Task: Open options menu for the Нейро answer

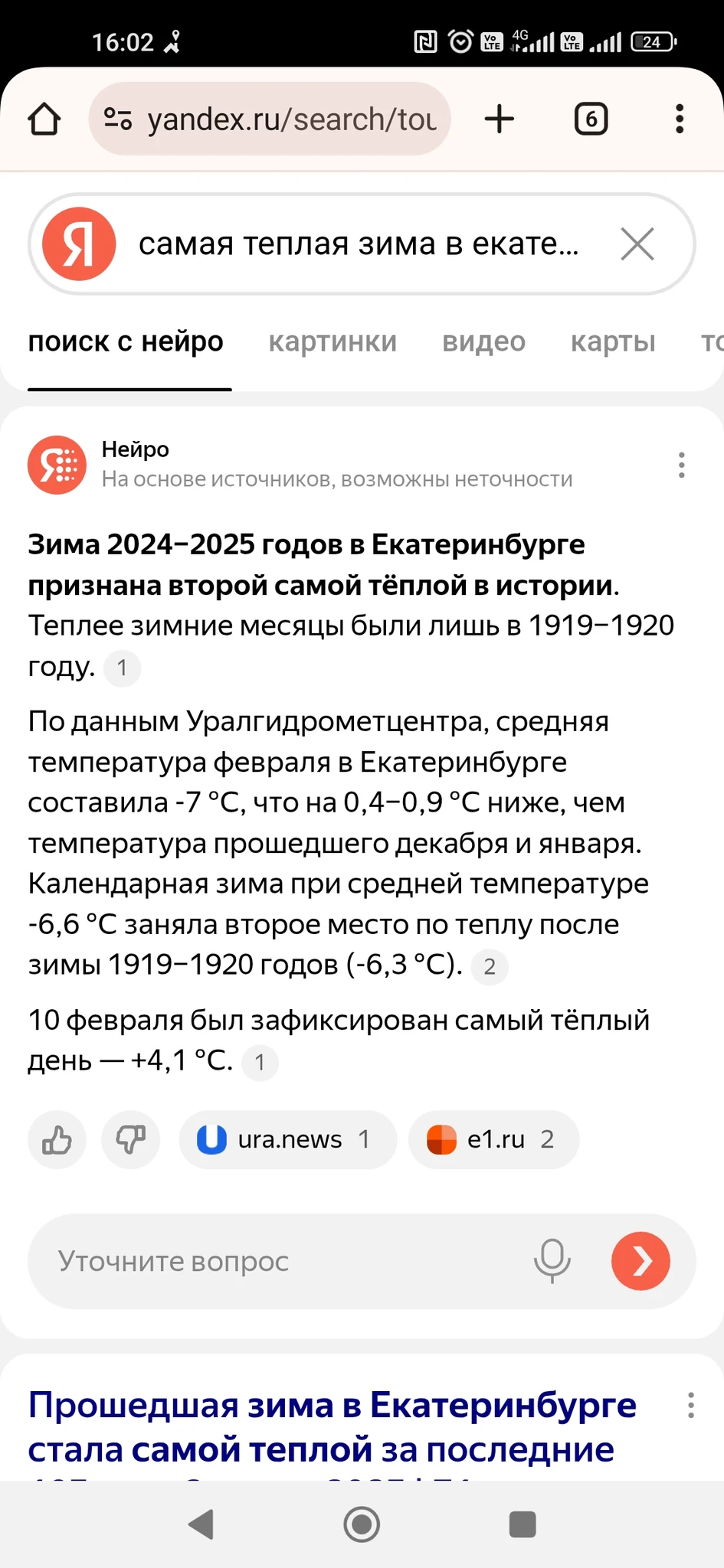Action: [681, 465]
